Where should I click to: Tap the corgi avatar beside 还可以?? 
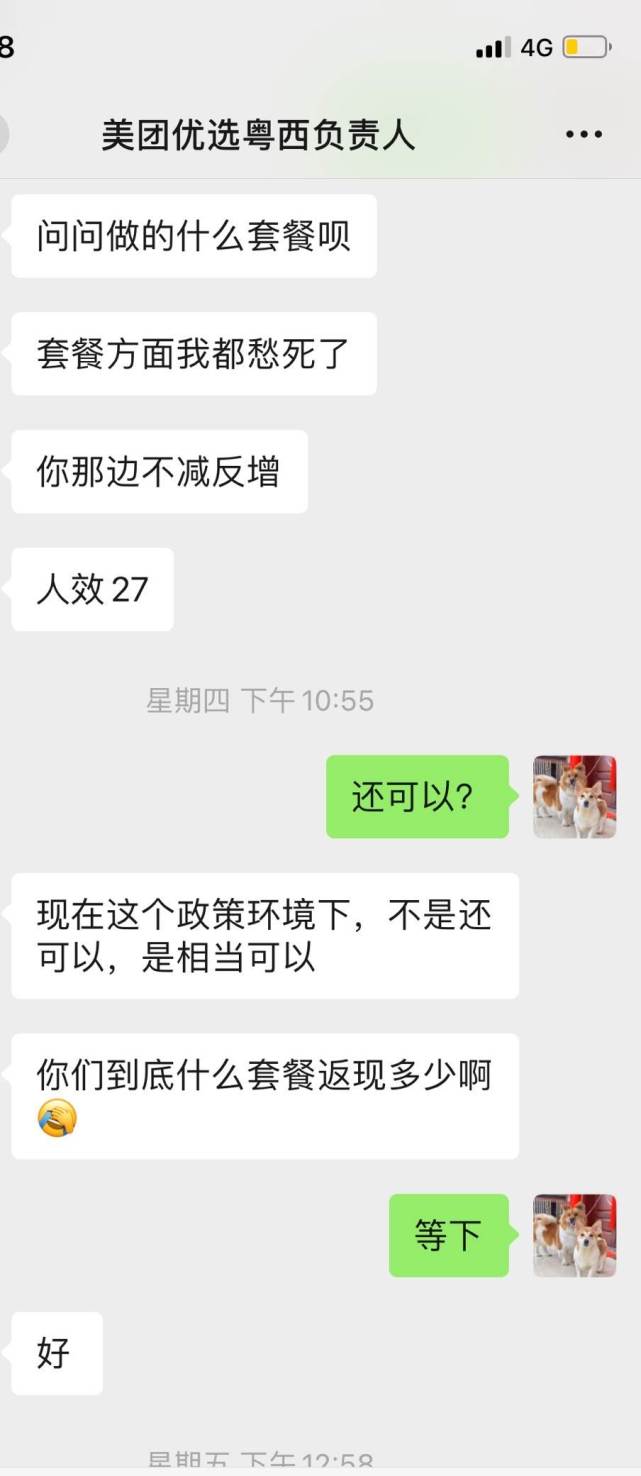tap(574, 796)
